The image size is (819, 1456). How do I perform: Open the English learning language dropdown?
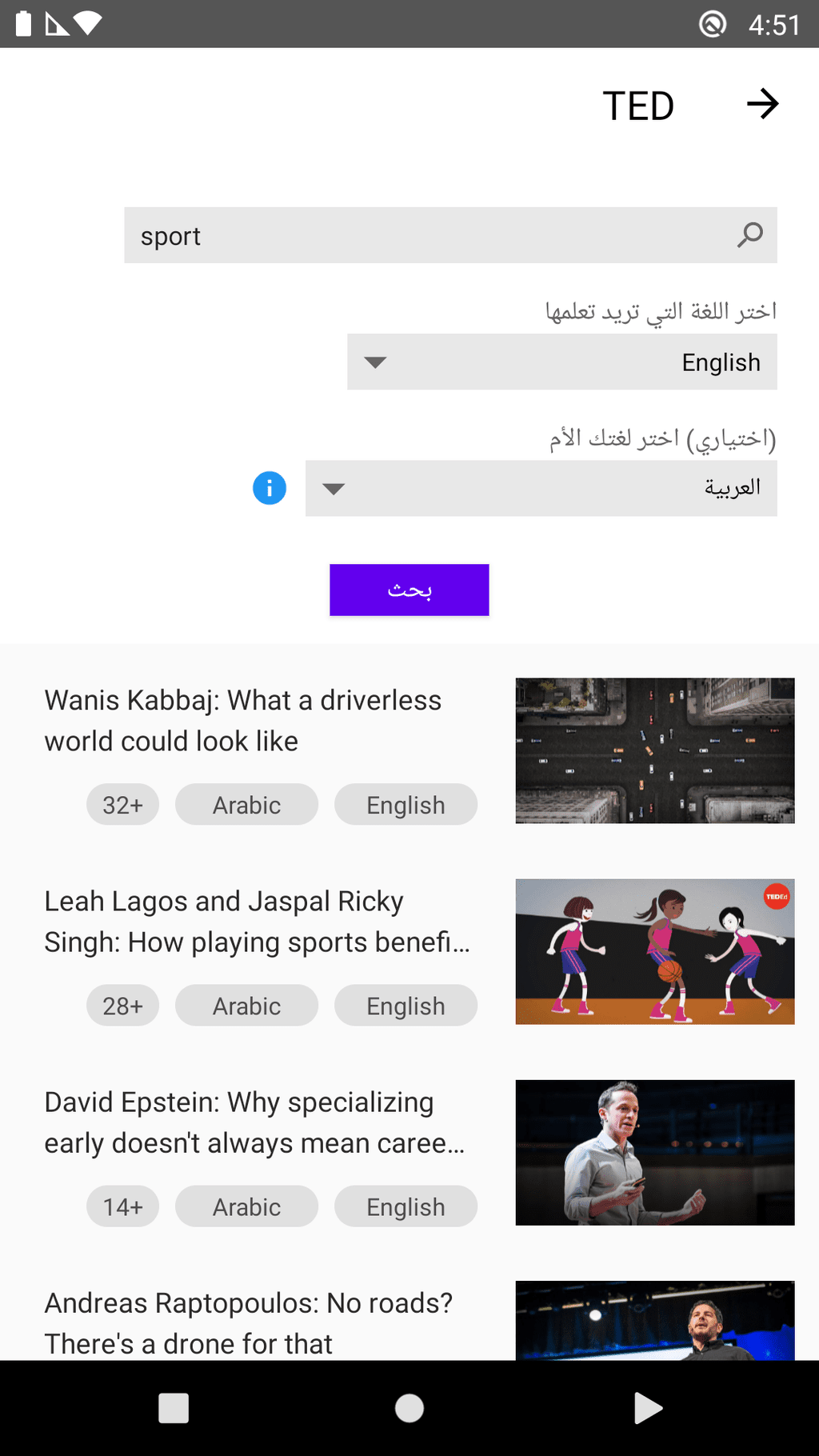click(562, 362)
